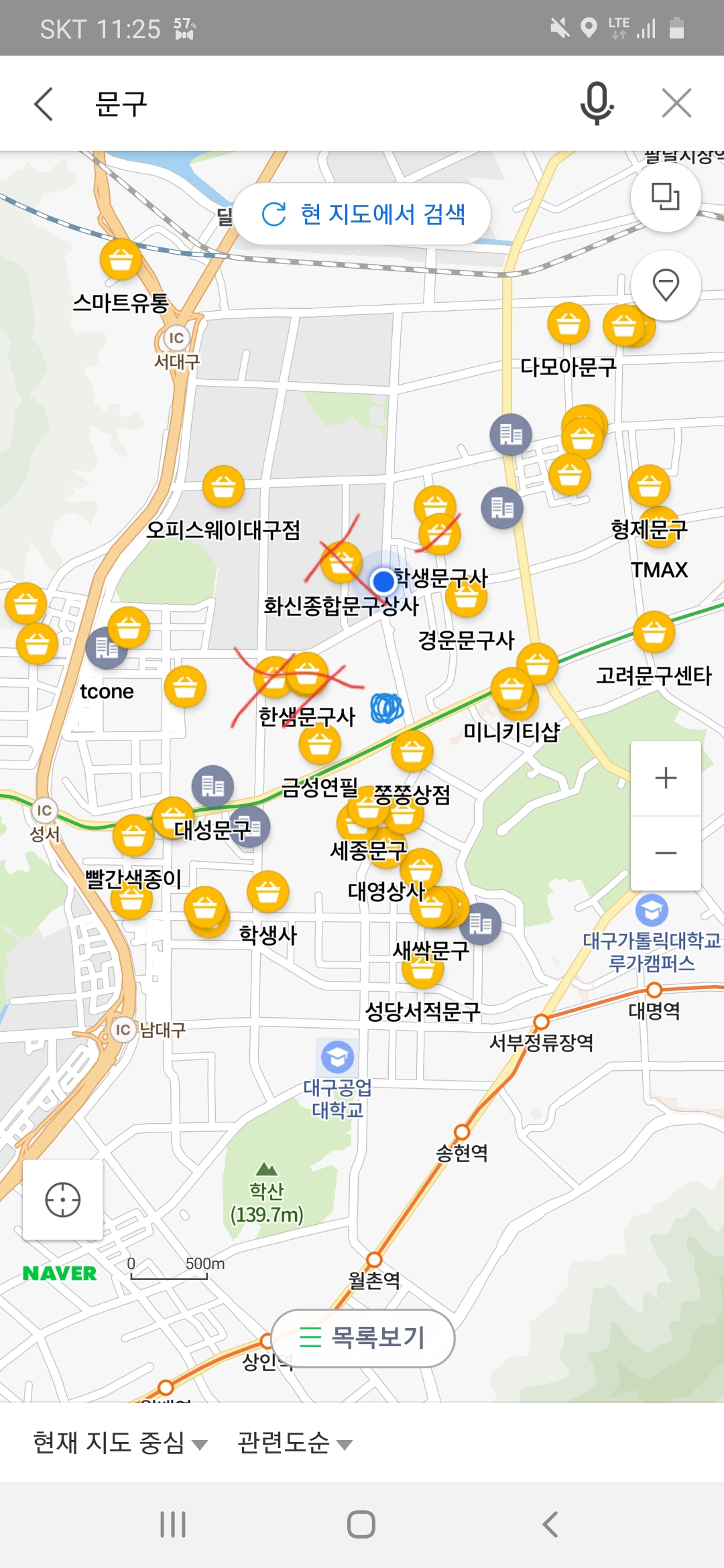Open the system recent apps view

click(173, 1524)
